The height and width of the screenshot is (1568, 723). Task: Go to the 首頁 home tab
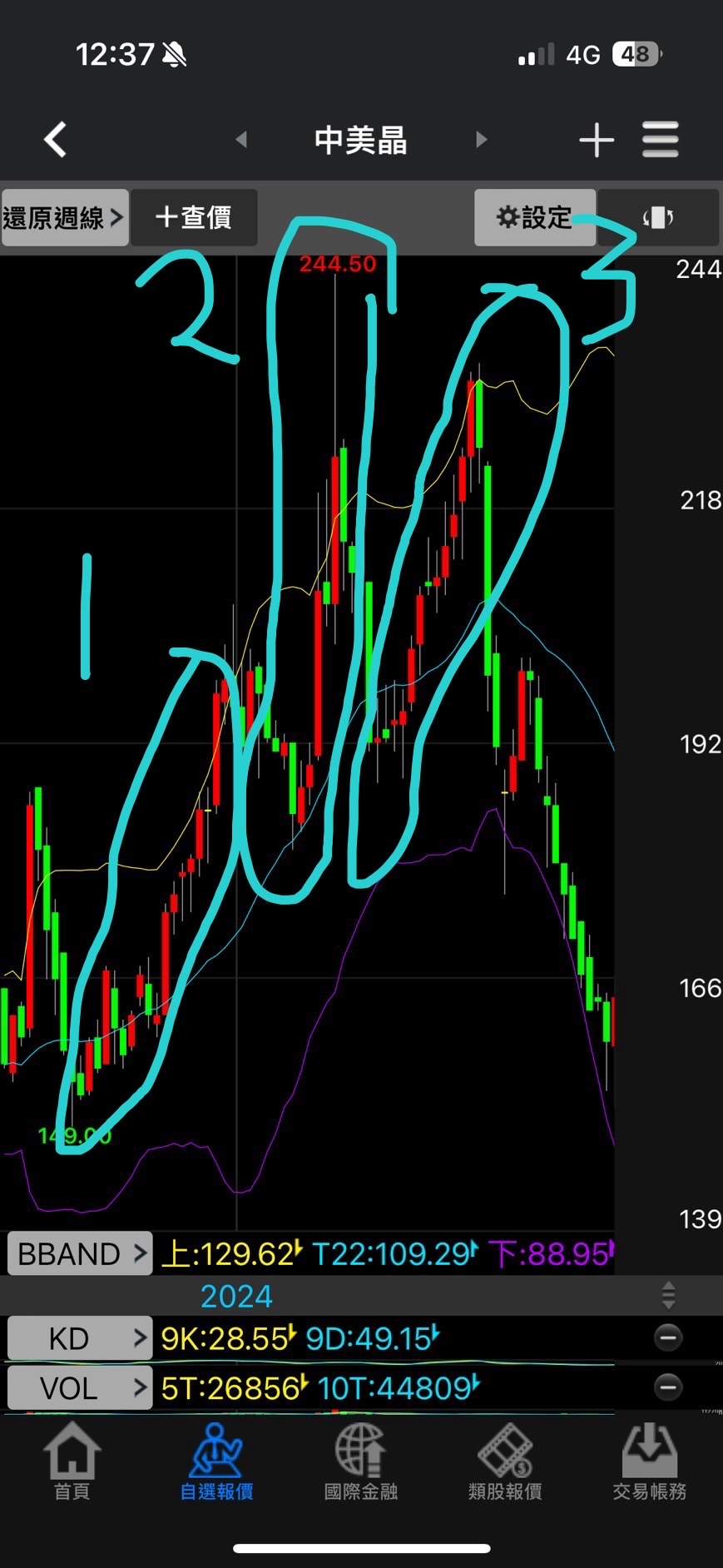click(x=72, y=1461)
